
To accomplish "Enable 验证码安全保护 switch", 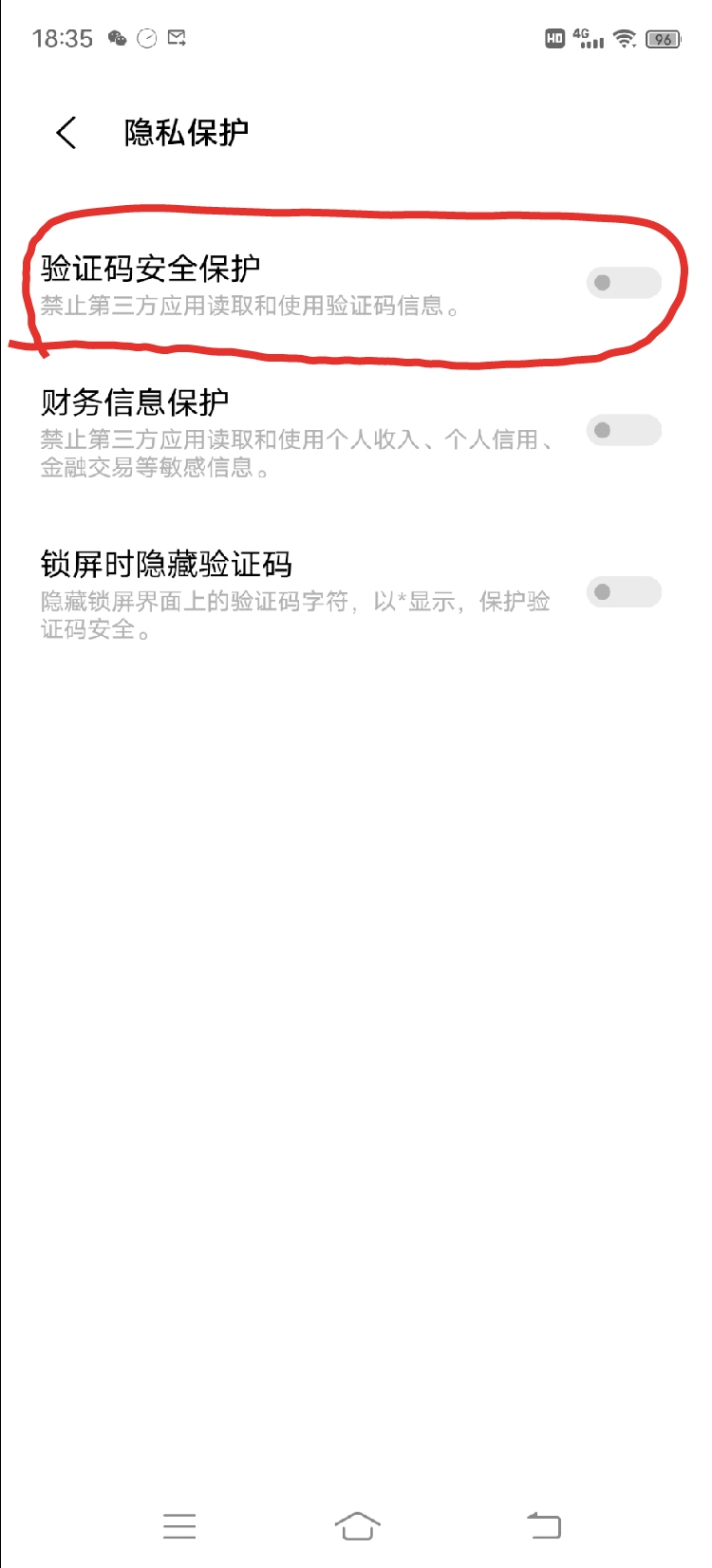I will [623, 283].
